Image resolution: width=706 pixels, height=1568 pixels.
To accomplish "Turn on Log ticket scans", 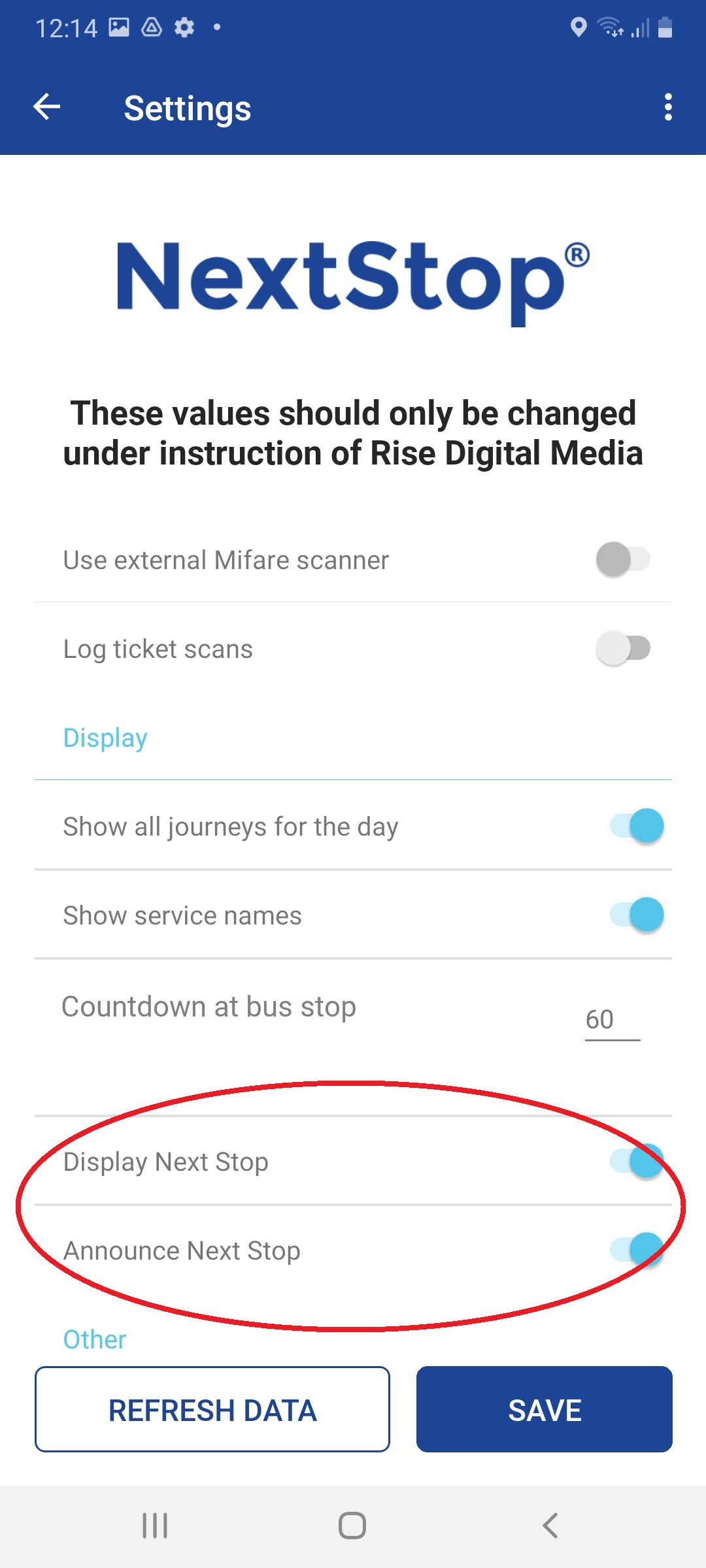I will click(623, 649).
